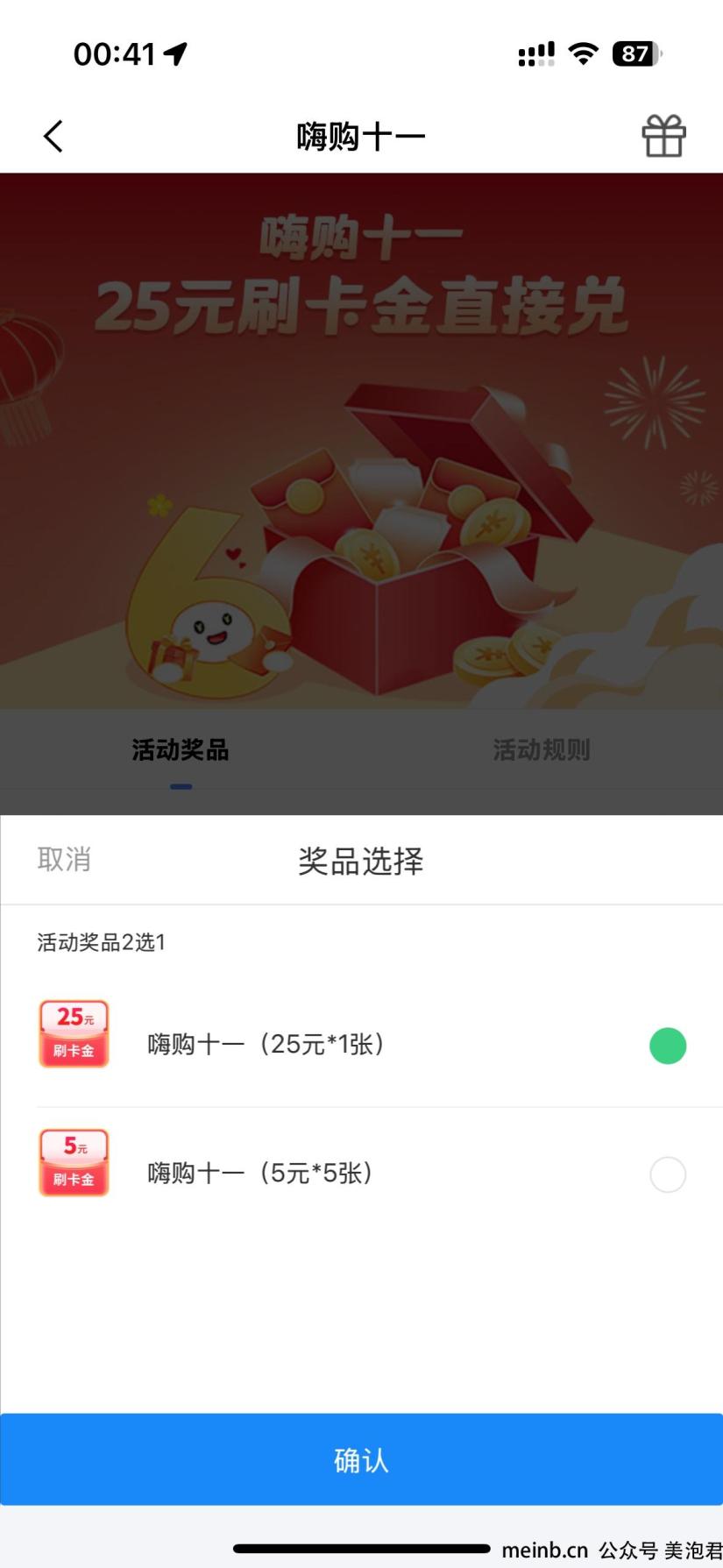The height and width of the screenshot is (1568, 723).
Task: Select the 嗨购十一（25元*1张）option
Action: coord(667,1046)
